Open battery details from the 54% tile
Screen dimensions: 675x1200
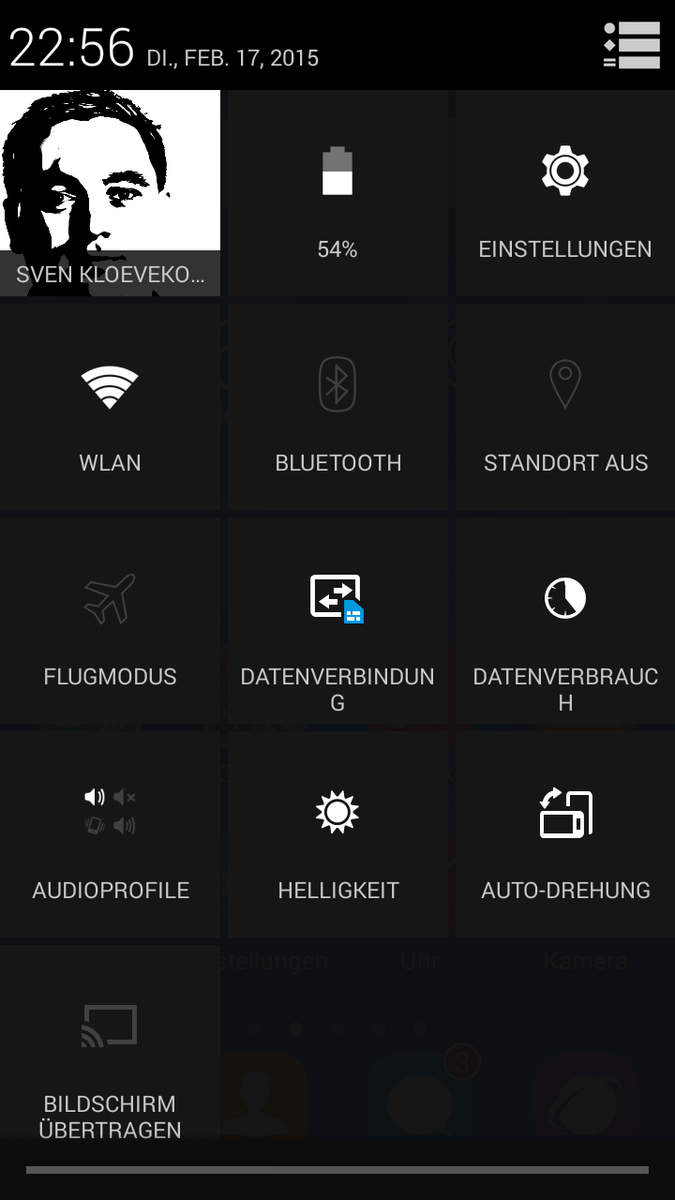(338, 193)
